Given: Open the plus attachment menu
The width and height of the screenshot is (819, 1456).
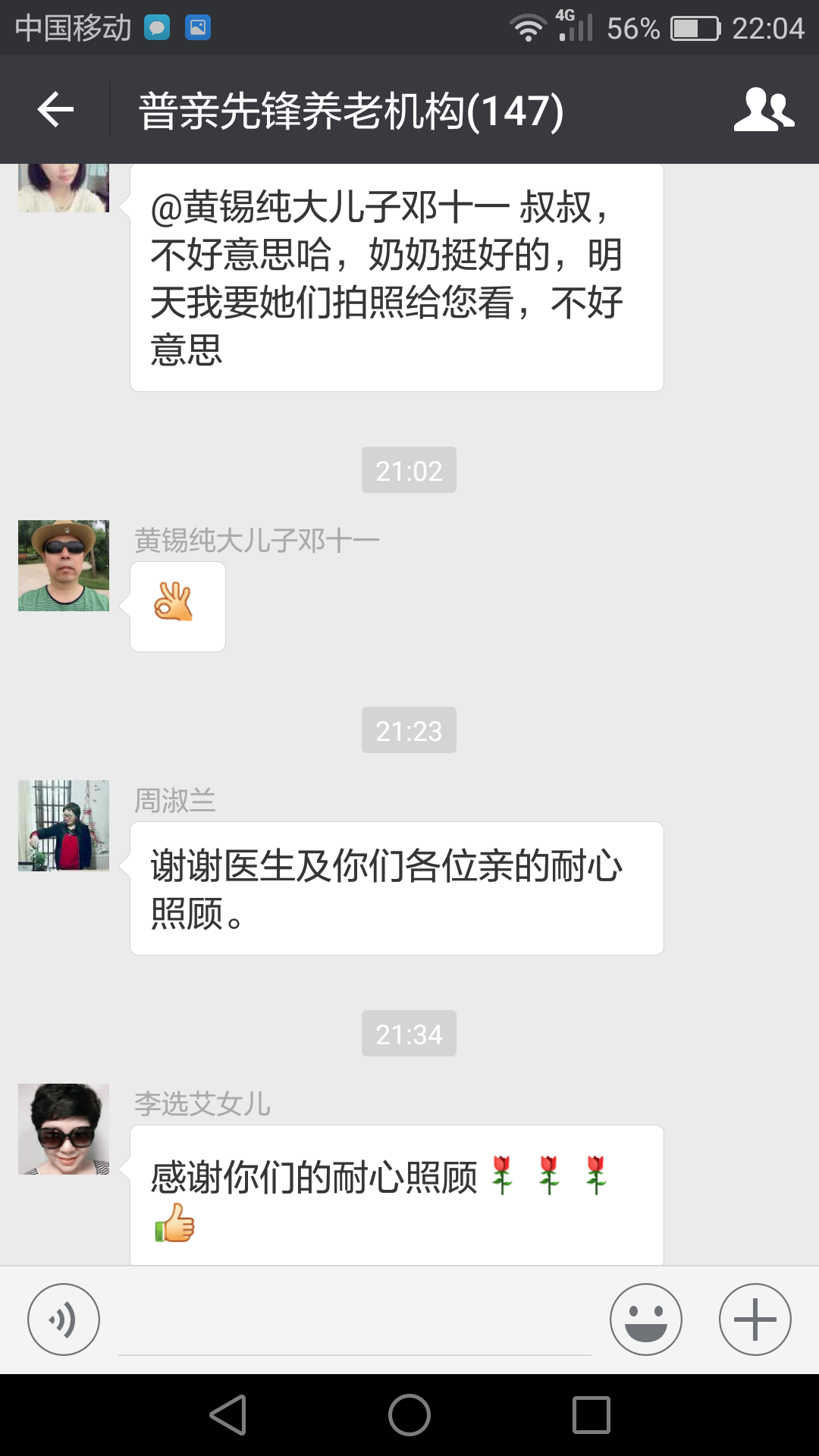Looking at the screenshot, I should pyautogui.click(x=755, y=1319).
